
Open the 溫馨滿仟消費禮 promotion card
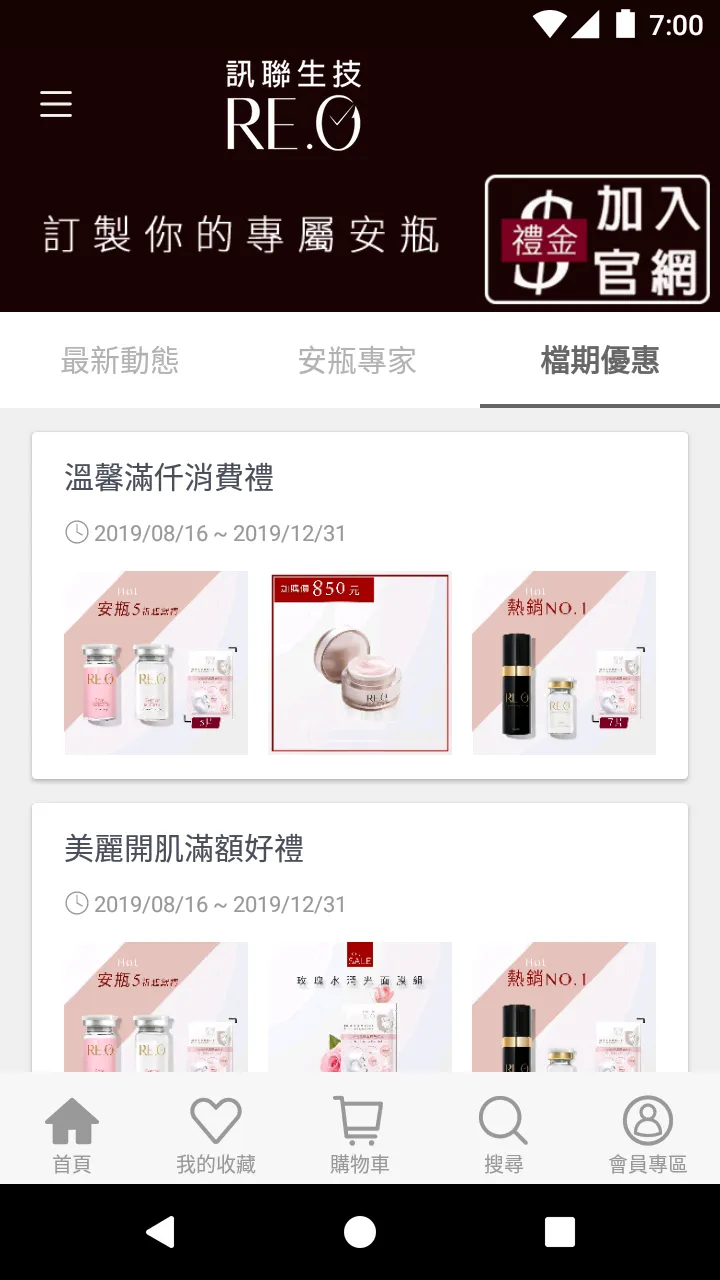coord(360,606)
